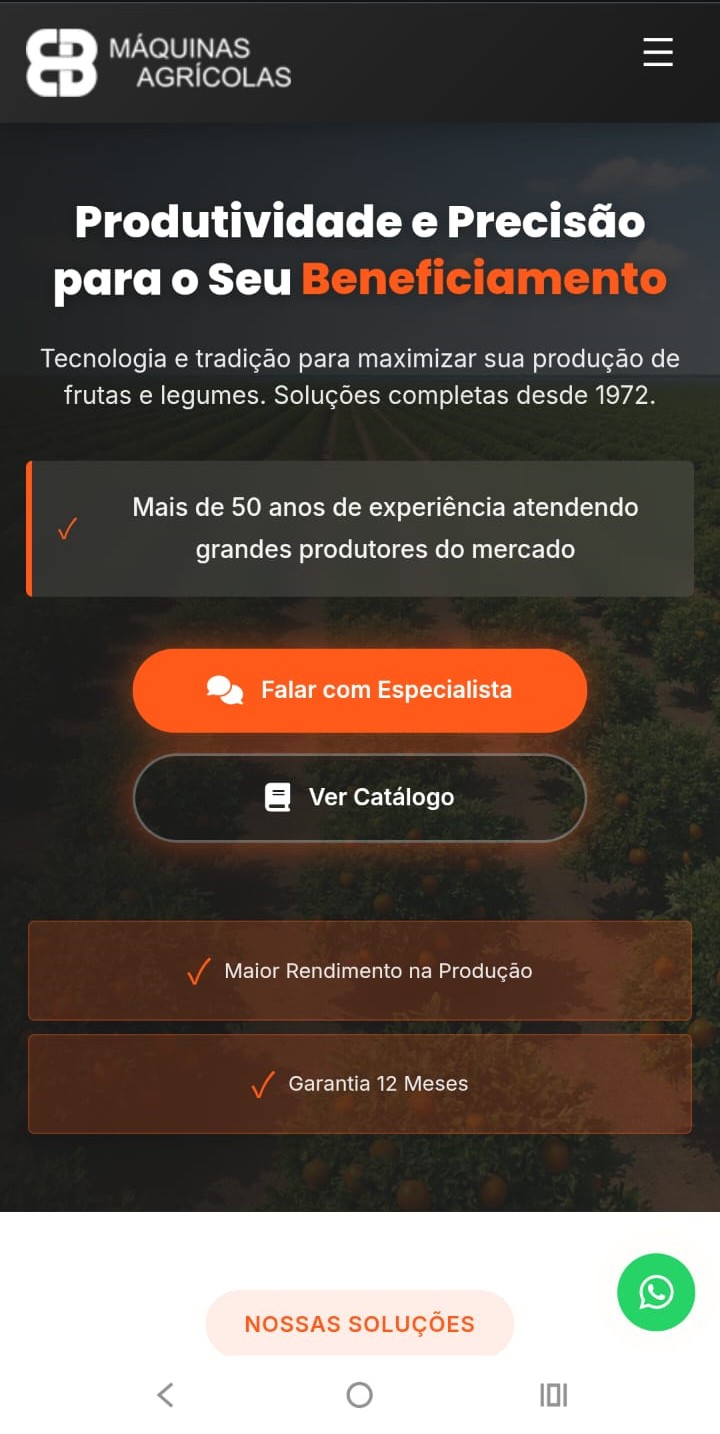Tap the experiência atendendo grandes produtores banner
Image resolution: width=720 pixels, height=1434 pixels.
pos(360,527)
